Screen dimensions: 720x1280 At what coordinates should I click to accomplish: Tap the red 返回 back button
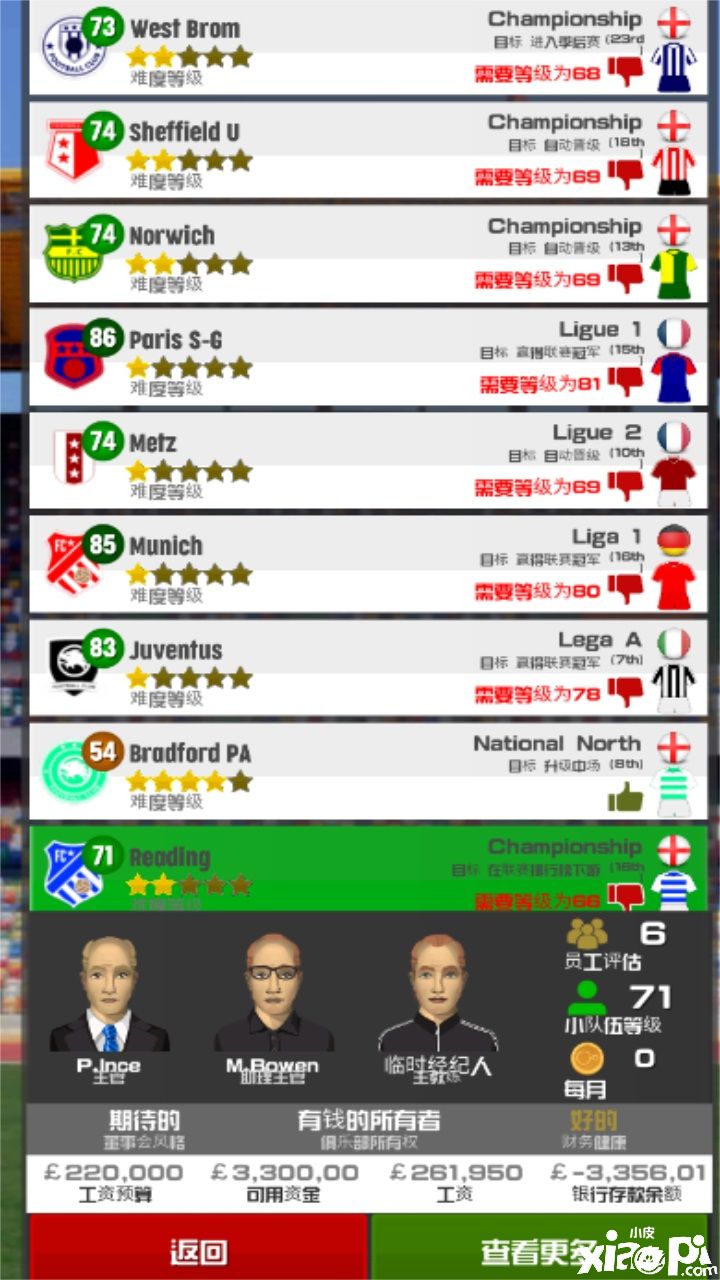point(198,1250)
